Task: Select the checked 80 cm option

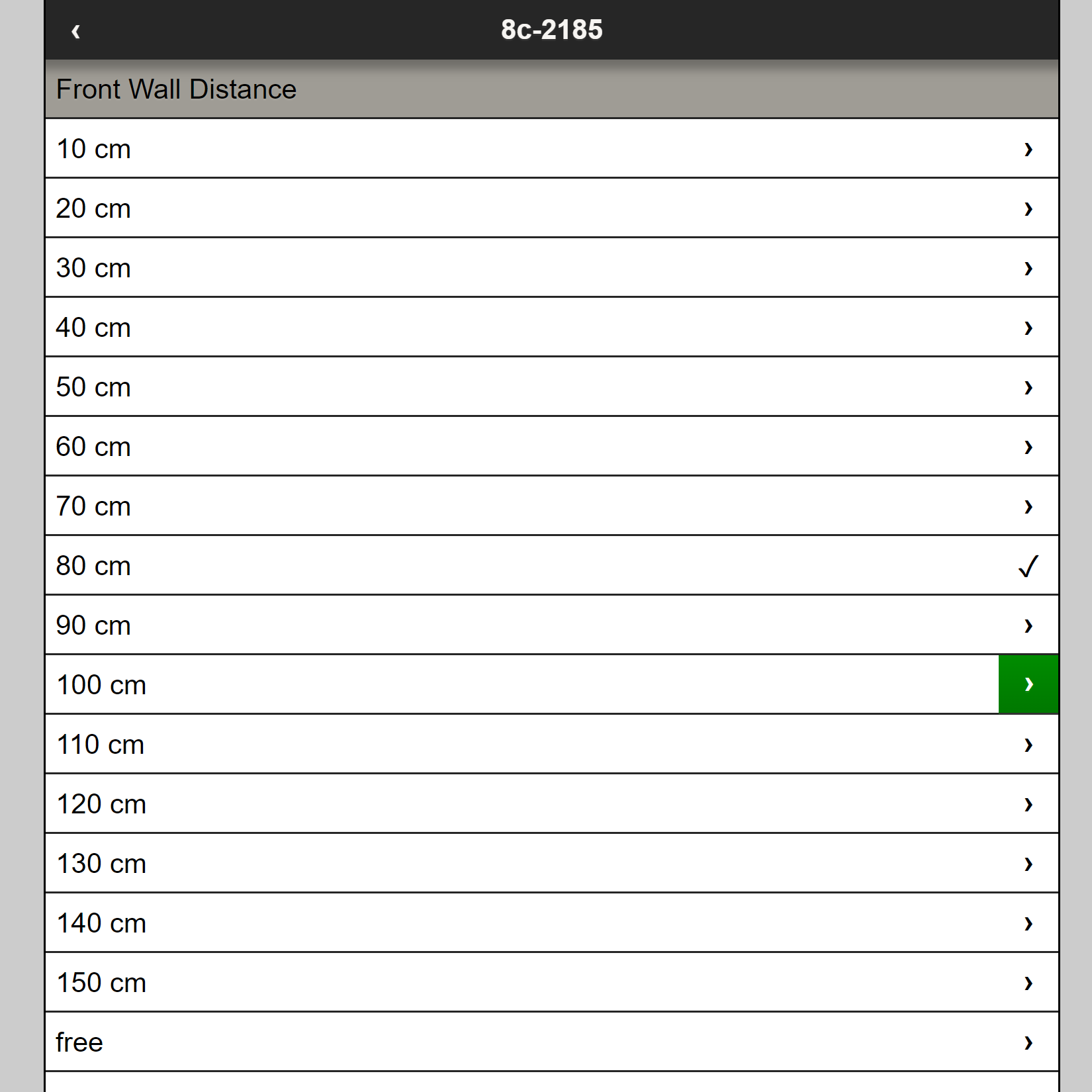Action: tap(551, 566)
